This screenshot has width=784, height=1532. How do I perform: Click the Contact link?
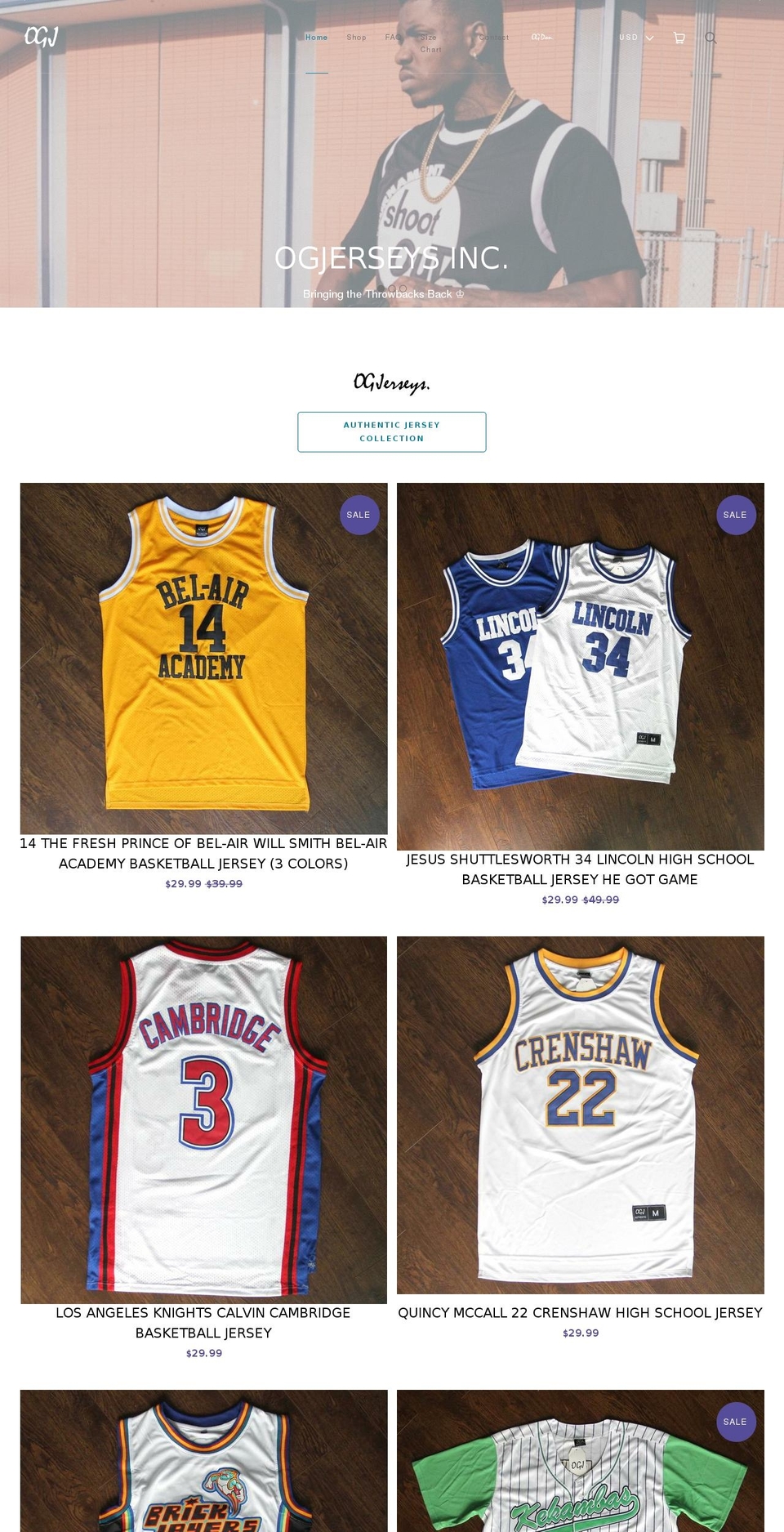click(x=492, y=37)
